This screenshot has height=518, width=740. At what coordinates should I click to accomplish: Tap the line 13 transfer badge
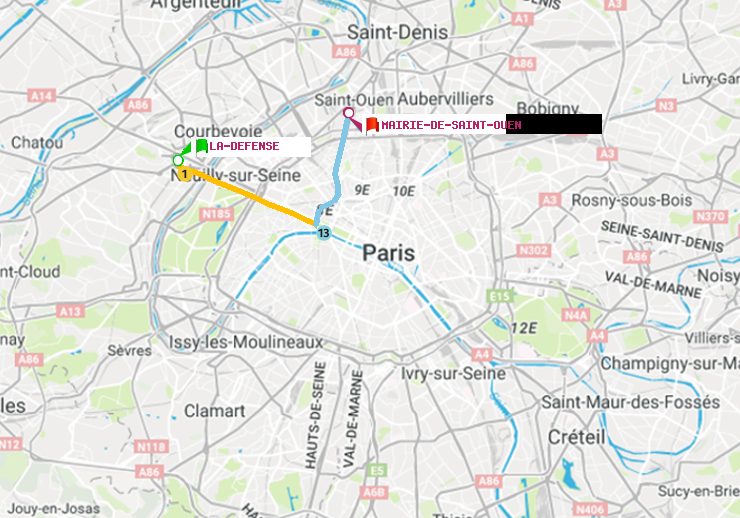(323, 233)
